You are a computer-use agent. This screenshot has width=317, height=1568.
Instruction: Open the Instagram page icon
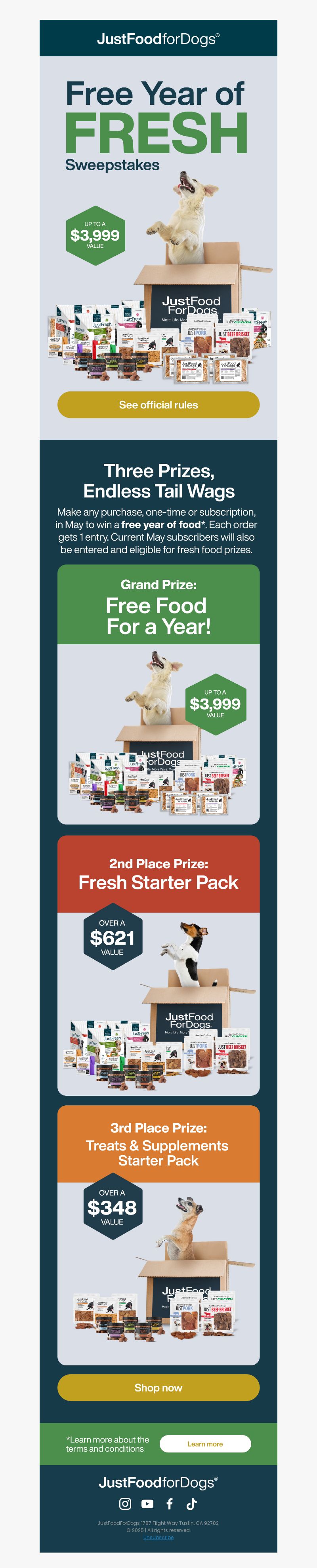pos(125,1503)
